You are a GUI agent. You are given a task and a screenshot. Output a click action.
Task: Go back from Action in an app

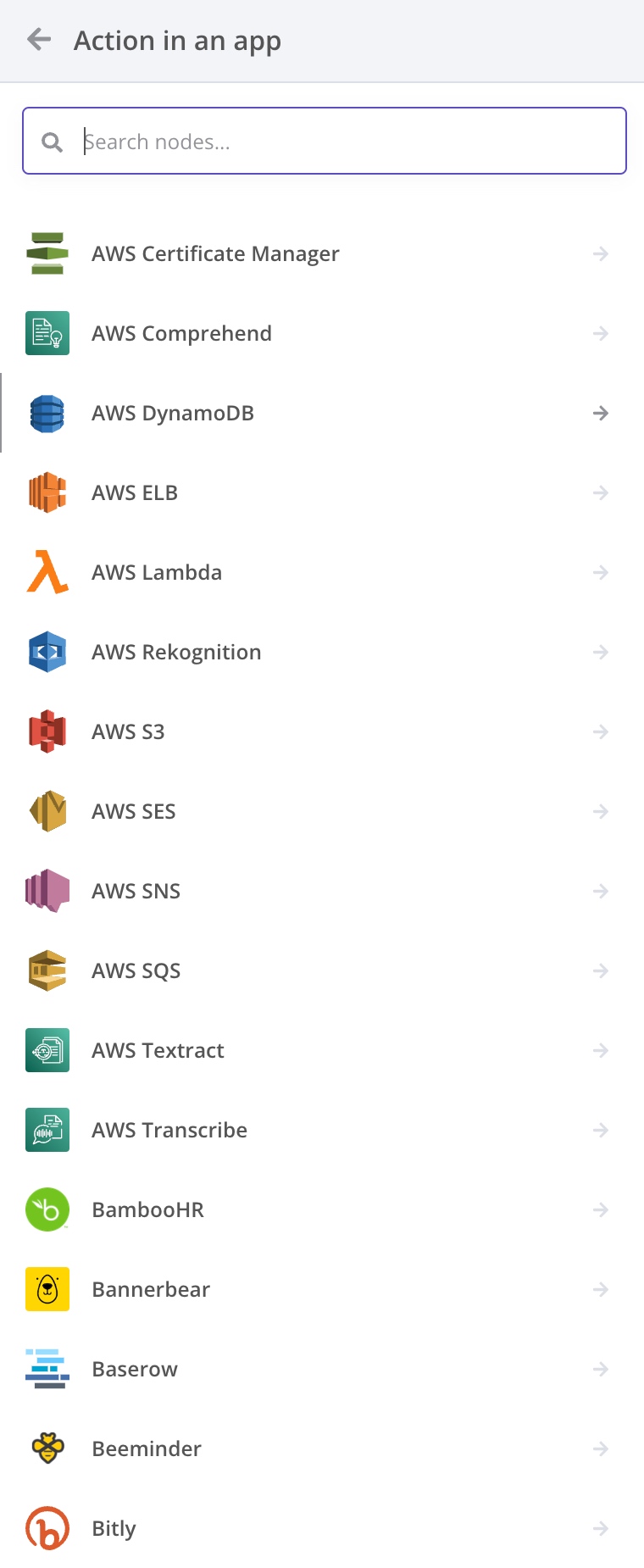coord(39,40)
